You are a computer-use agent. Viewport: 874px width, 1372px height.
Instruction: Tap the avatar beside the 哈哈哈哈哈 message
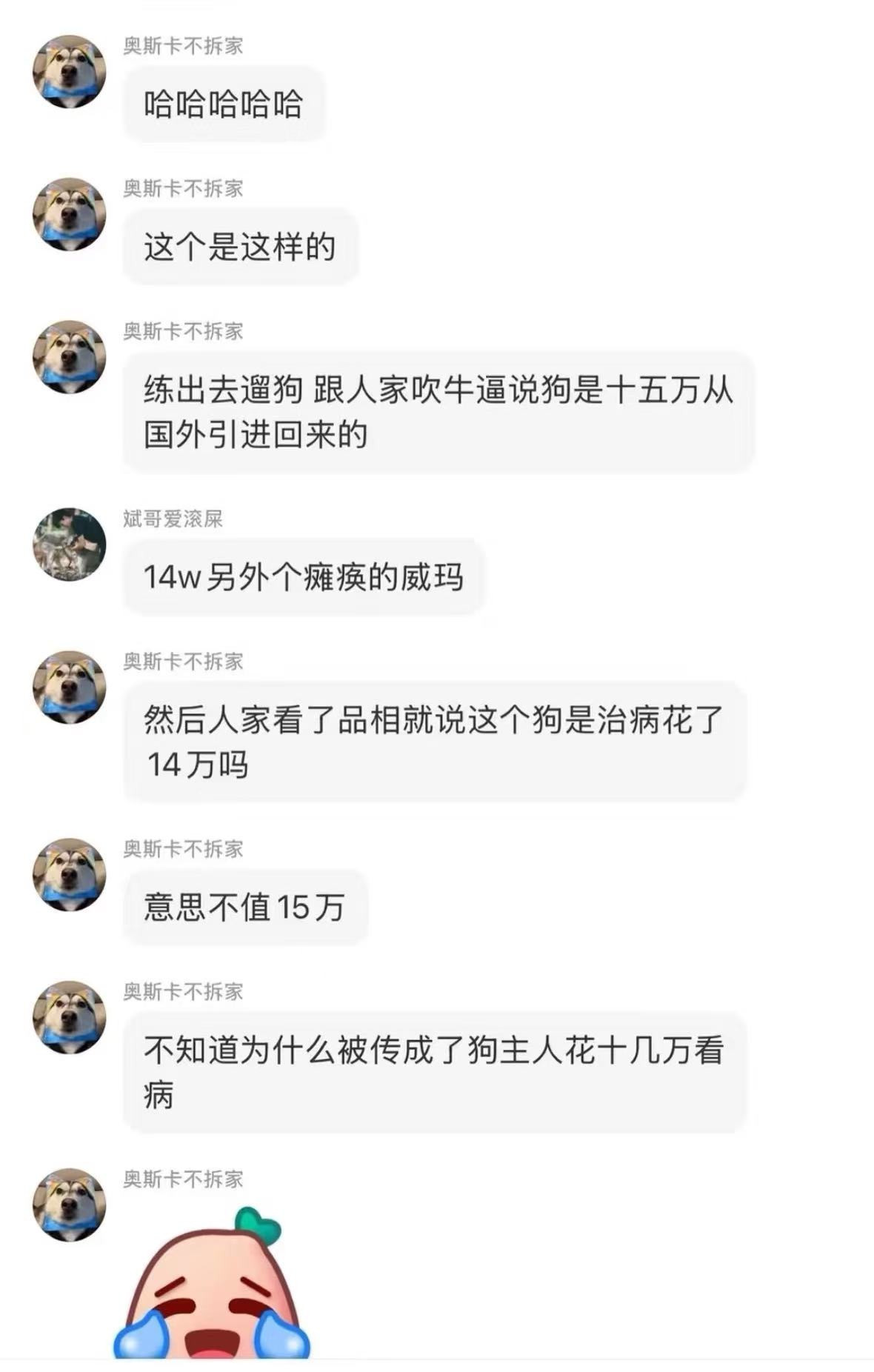70,71
